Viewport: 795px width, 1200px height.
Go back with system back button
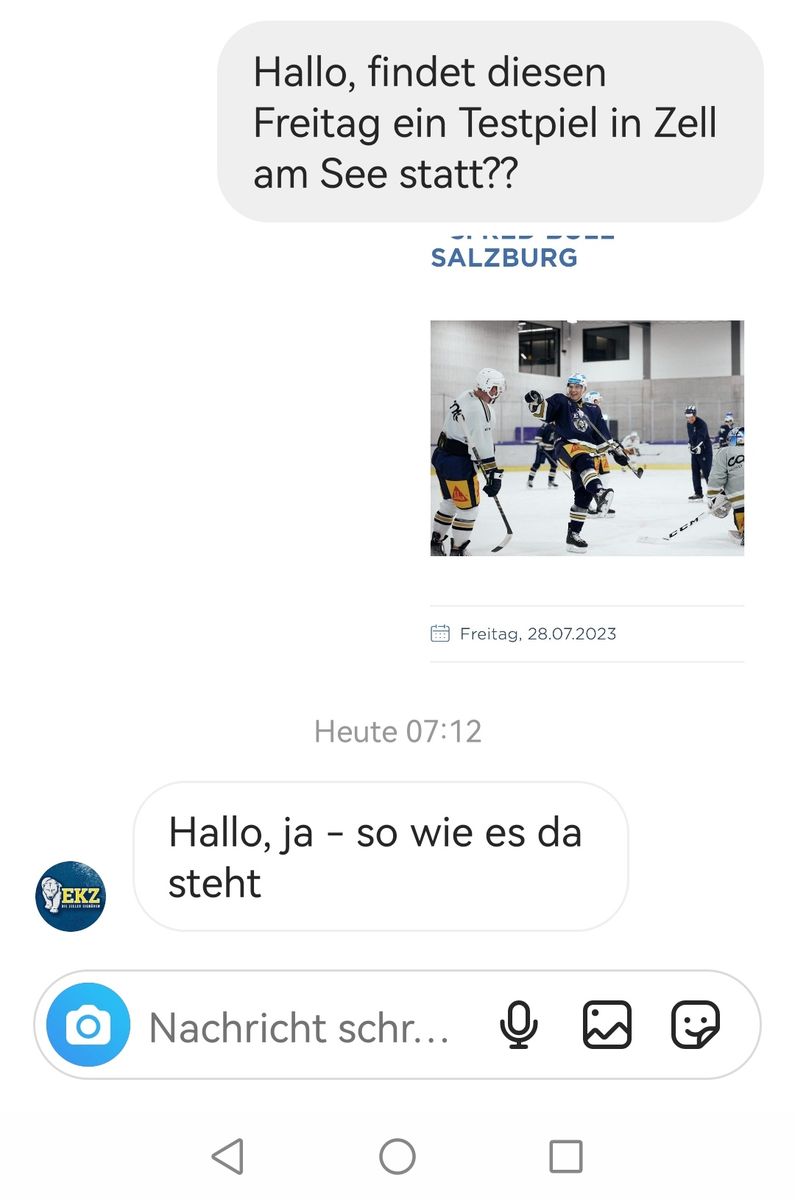point(228,1157)
